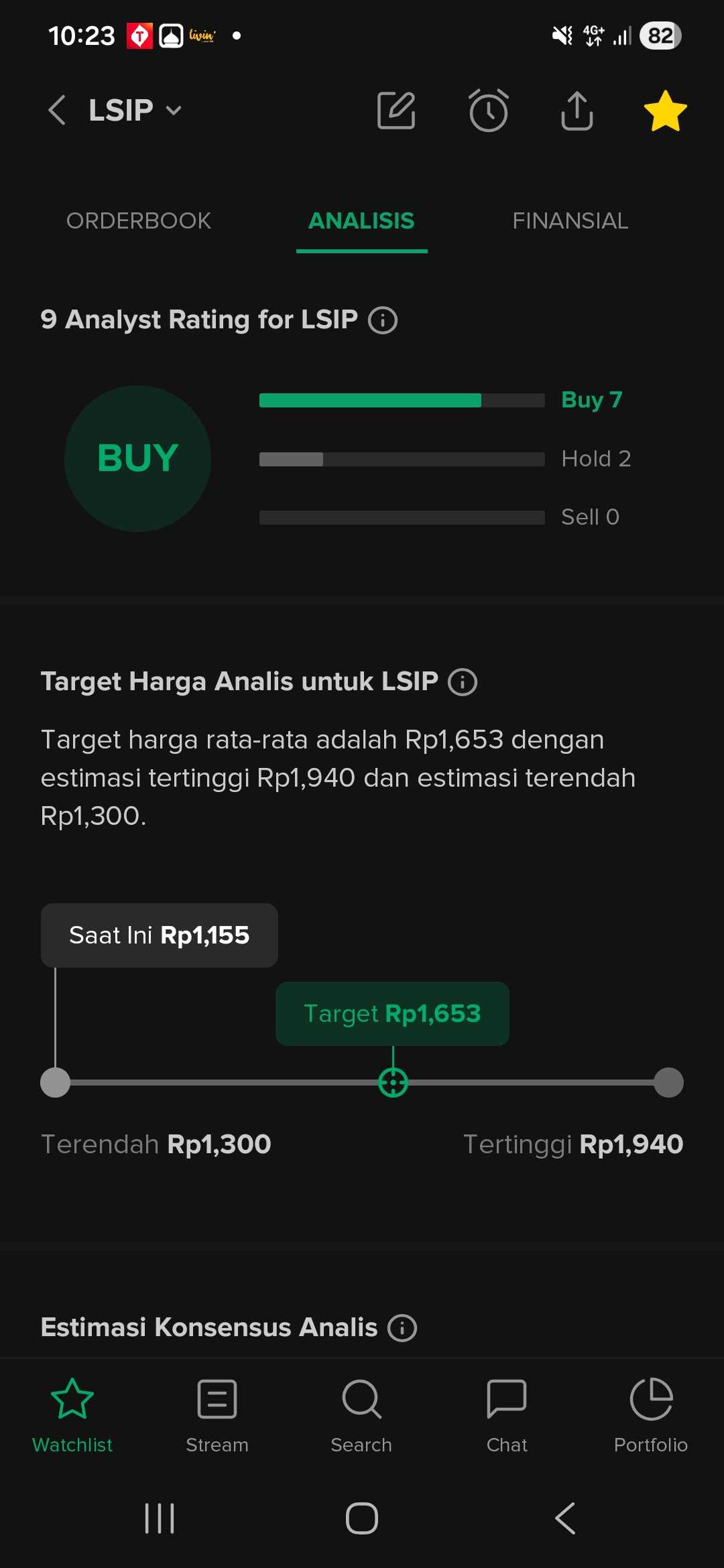Open the Search tab
Screen dimensions: 724x1568
(x=361, y=1415)
